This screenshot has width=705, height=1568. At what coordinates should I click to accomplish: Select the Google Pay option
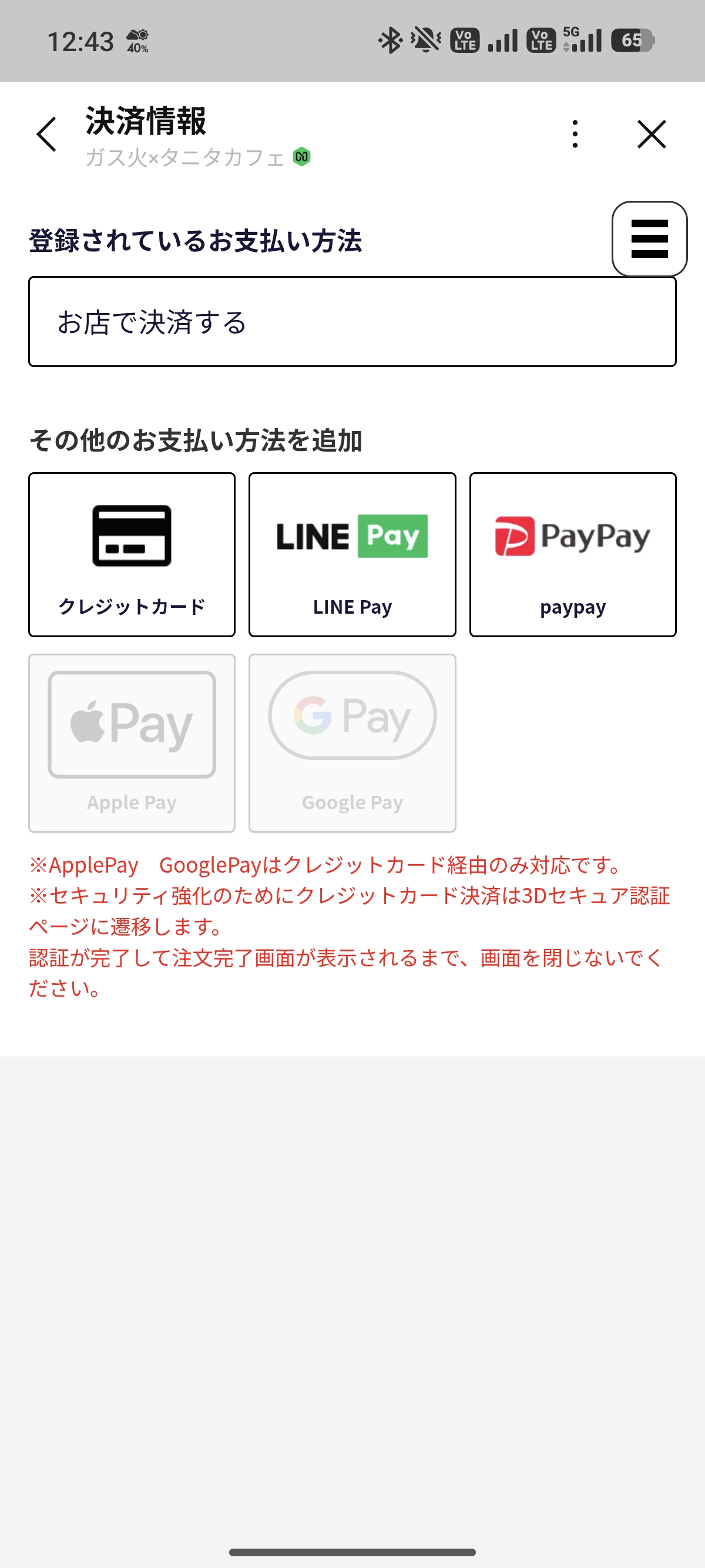pos(352,743)
